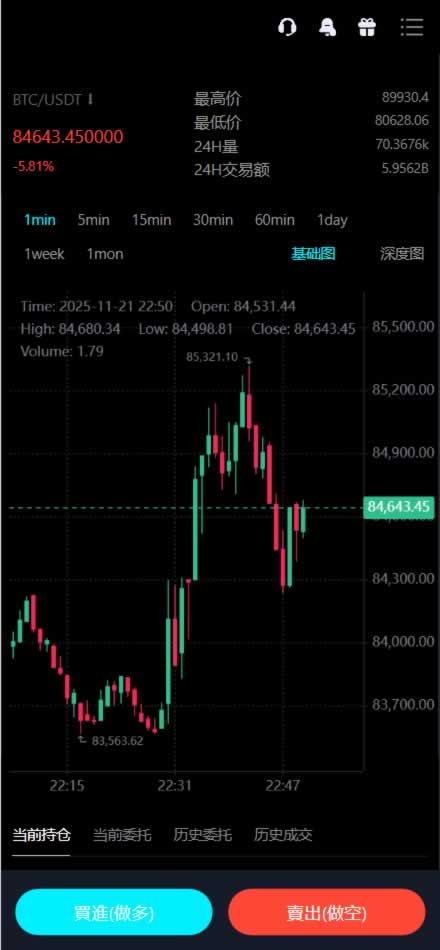Viewport: 440px width, 950px height.
Task: View the 历史委托 tab
Action: pyautogui.click(x=202, y=835)
